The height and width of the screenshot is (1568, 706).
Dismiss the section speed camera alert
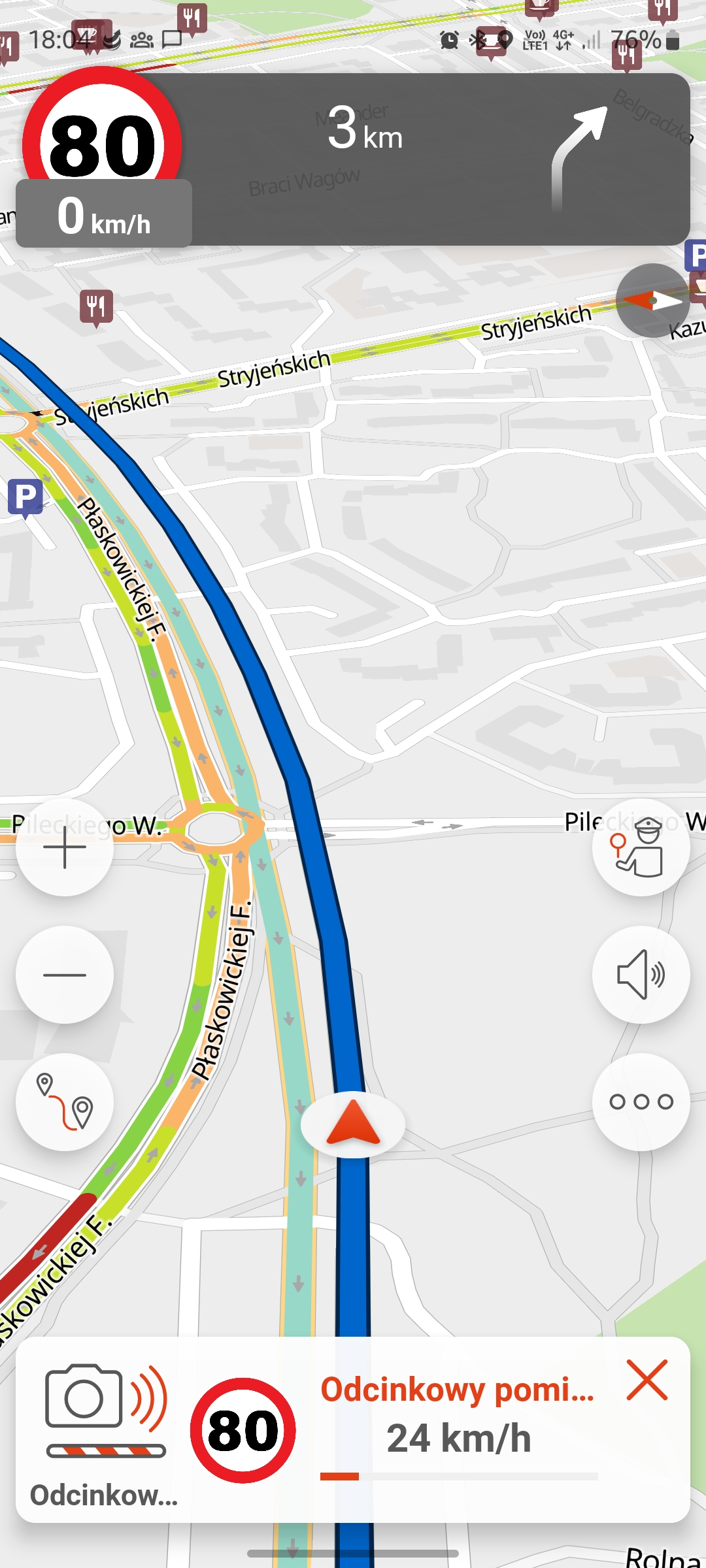(647, 1380)
